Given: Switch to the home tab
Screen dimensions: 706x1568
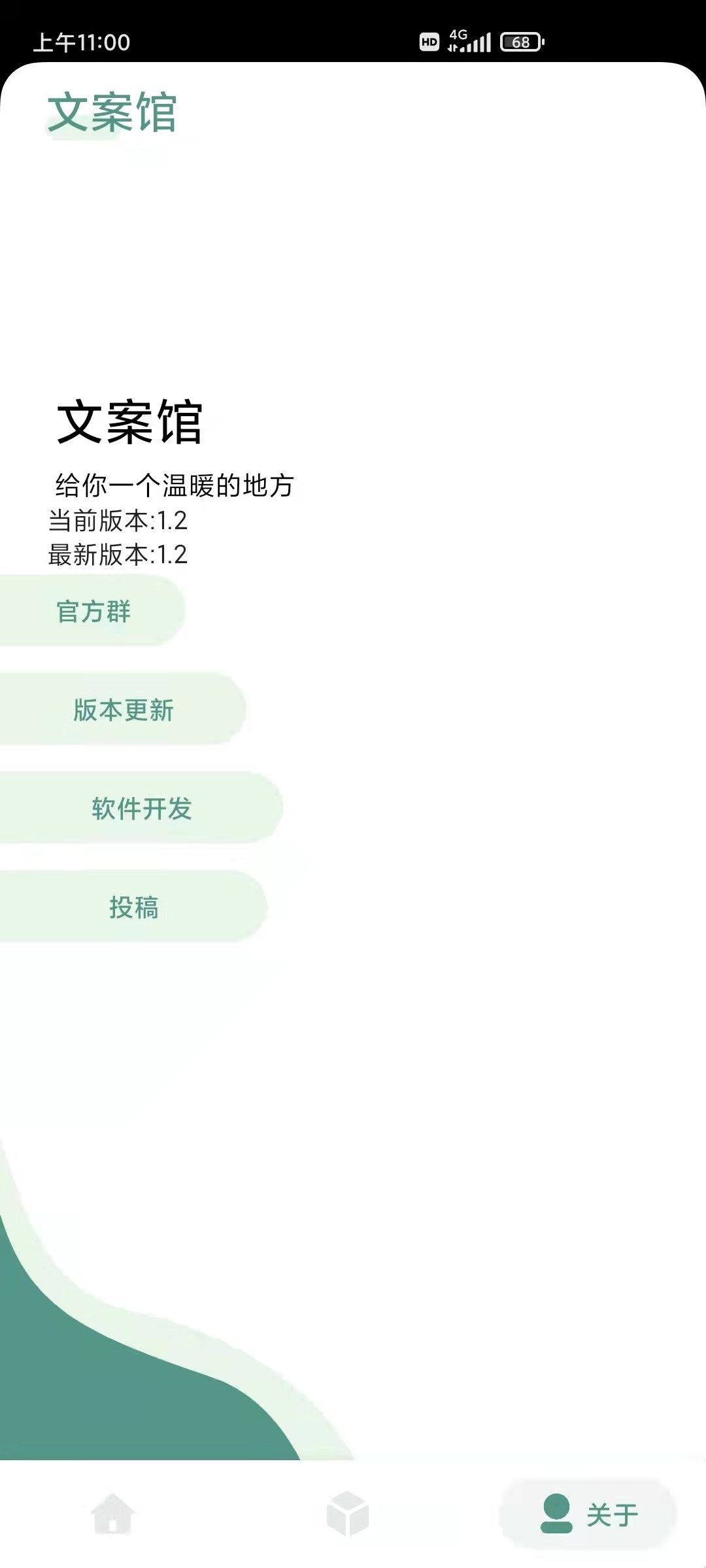Looking at the screenshot, I should coord(113,1514).
